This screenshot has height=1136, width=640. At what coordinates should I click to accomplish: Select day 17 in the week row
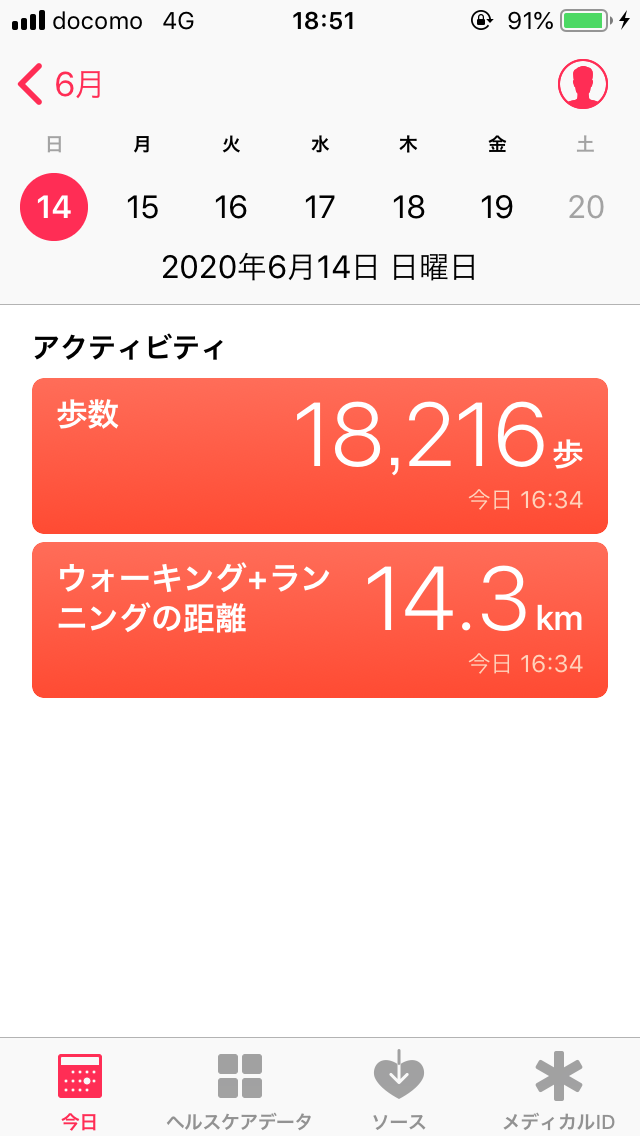[320, 207]
